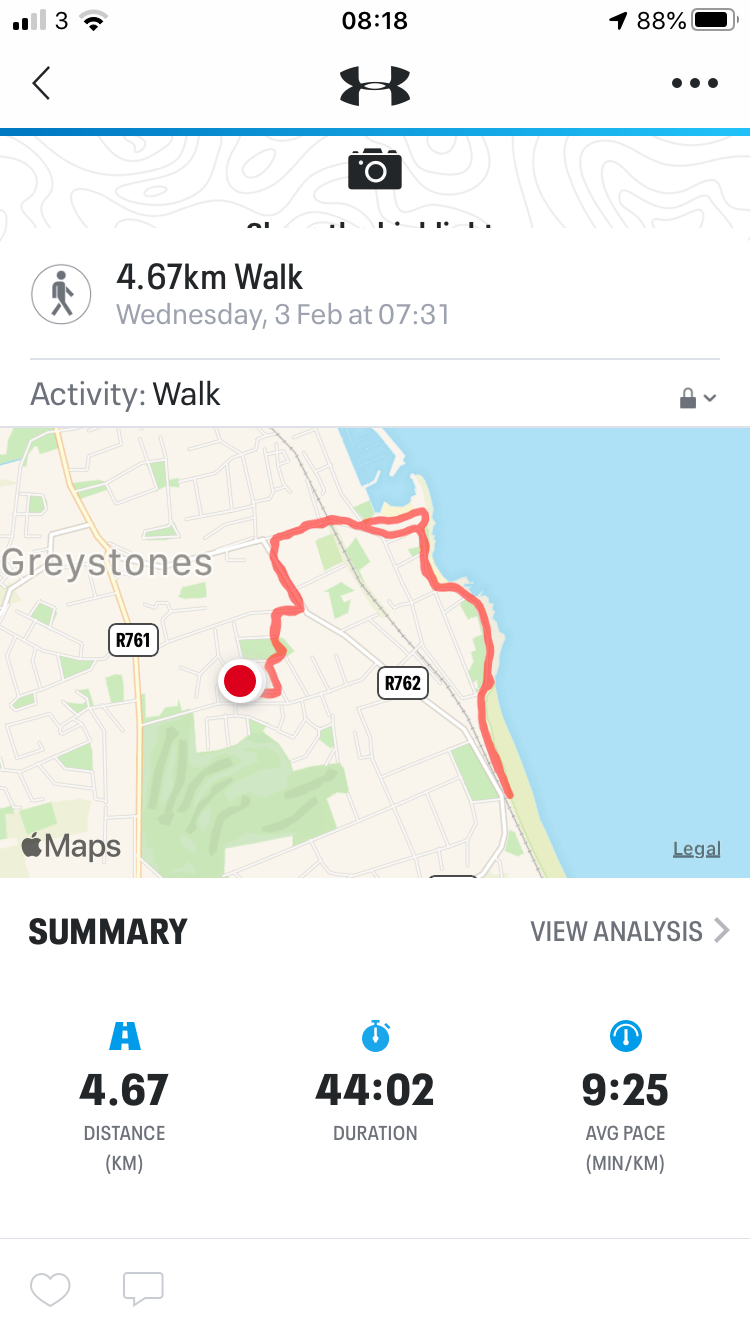Like this walk with the heart icon
750x1334 pixels.
[x=50, y=1288]
